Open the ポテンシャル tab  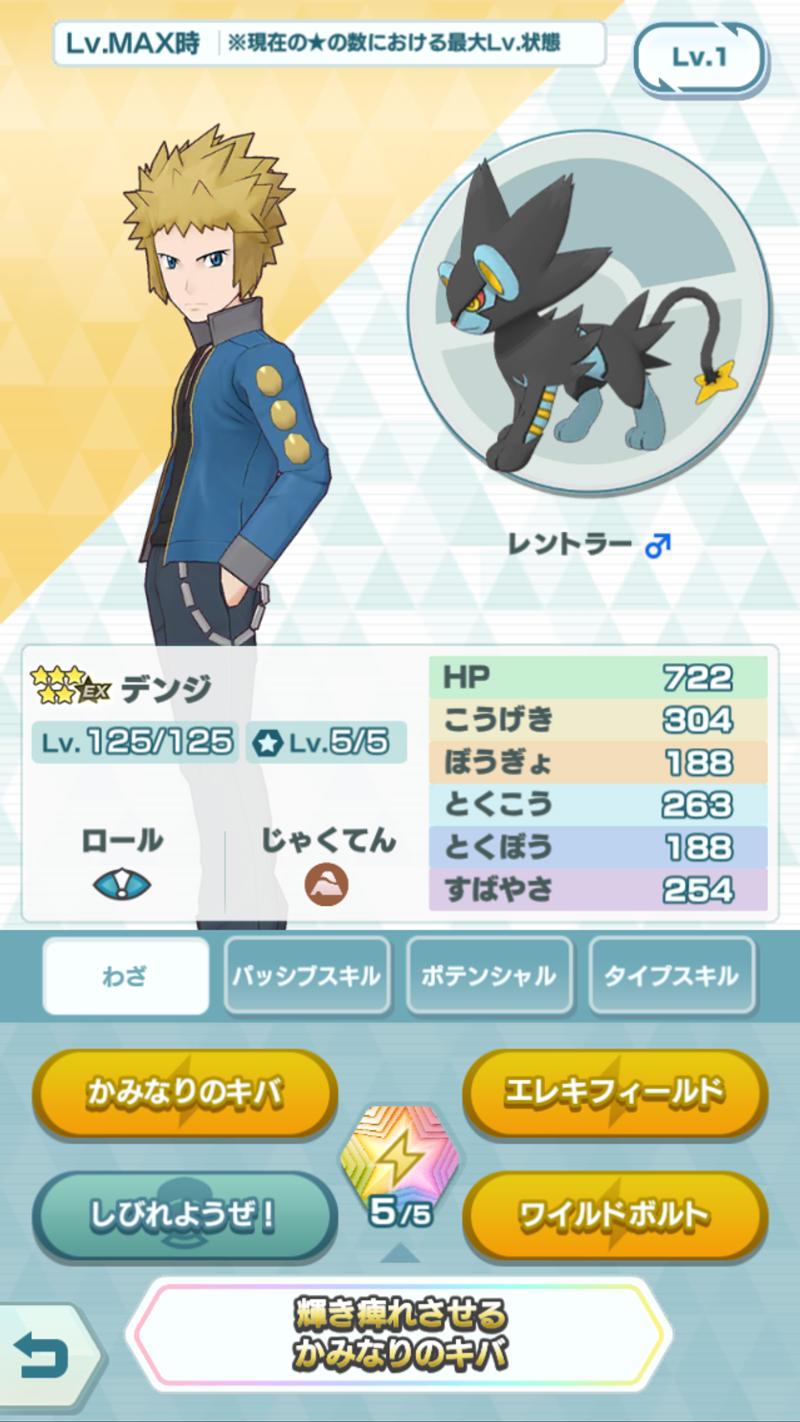[x=489, y=976]
